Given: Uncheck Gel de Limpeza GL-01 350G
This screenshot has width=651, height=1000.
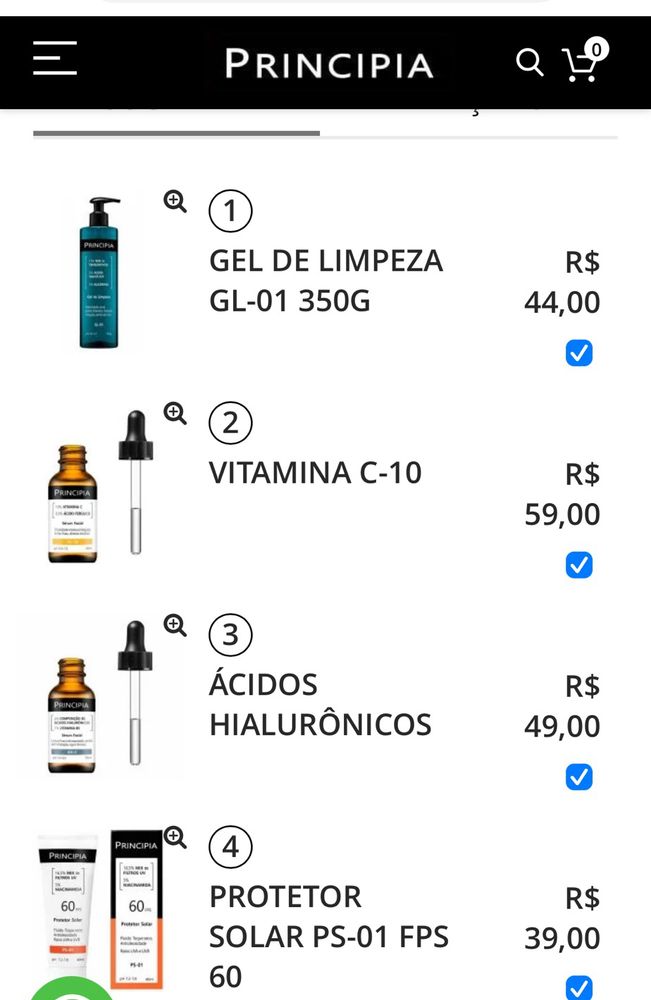Looking at the screenshot, I should pos(579,353).
